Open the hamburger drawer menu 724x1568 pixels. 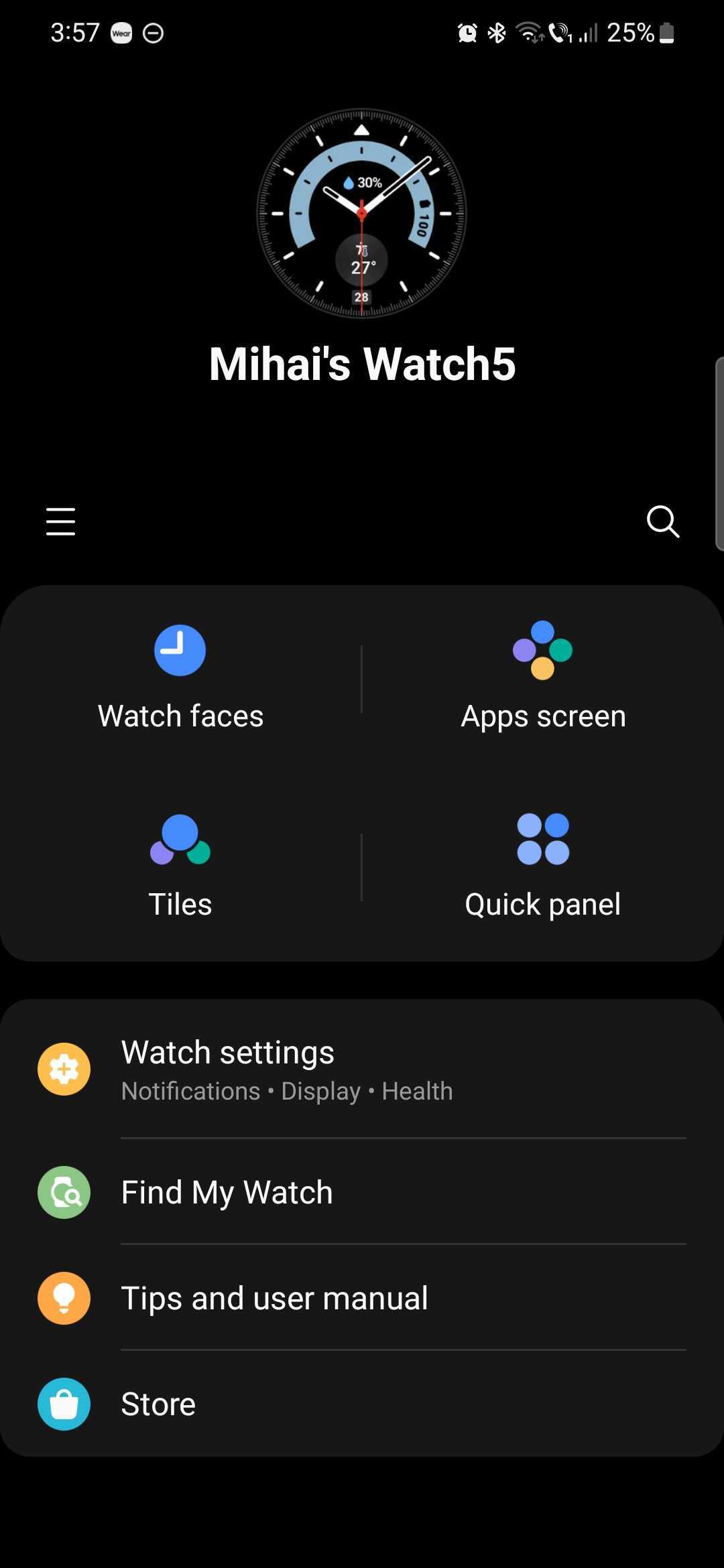(x=60, y=521)
